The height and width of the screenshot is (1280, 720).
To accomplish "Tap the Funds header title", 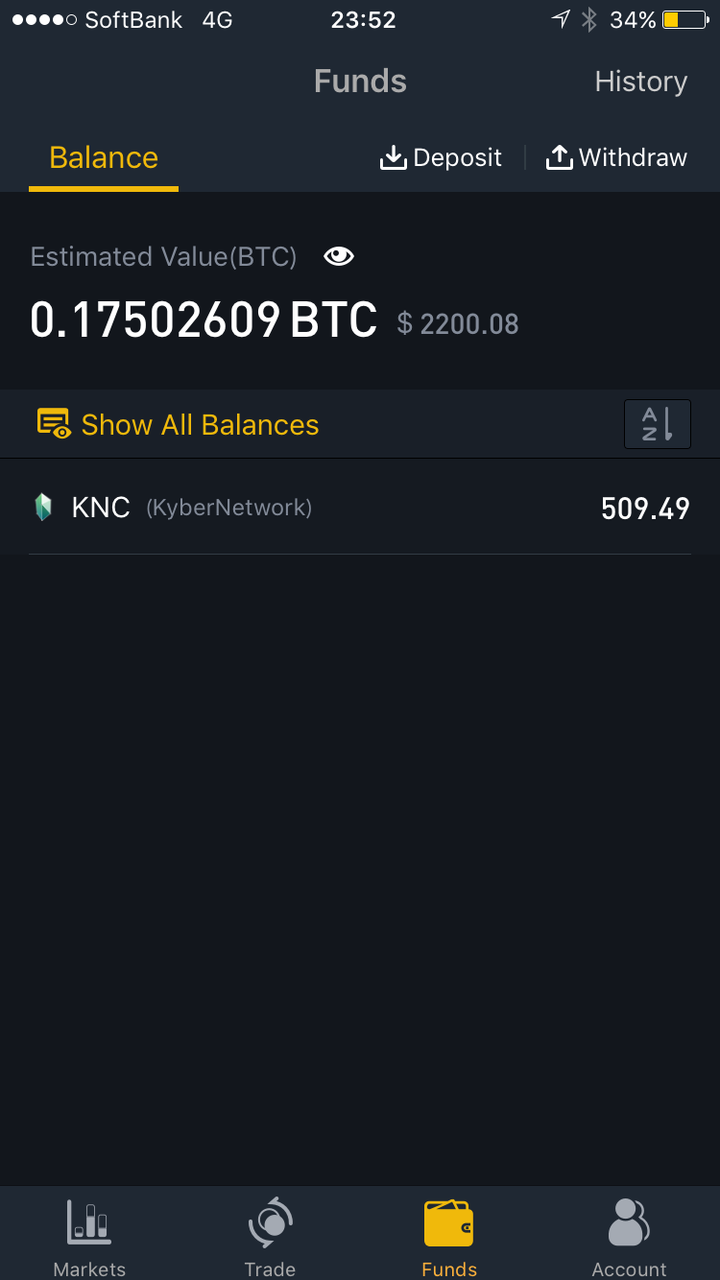I will click(360, 81).
